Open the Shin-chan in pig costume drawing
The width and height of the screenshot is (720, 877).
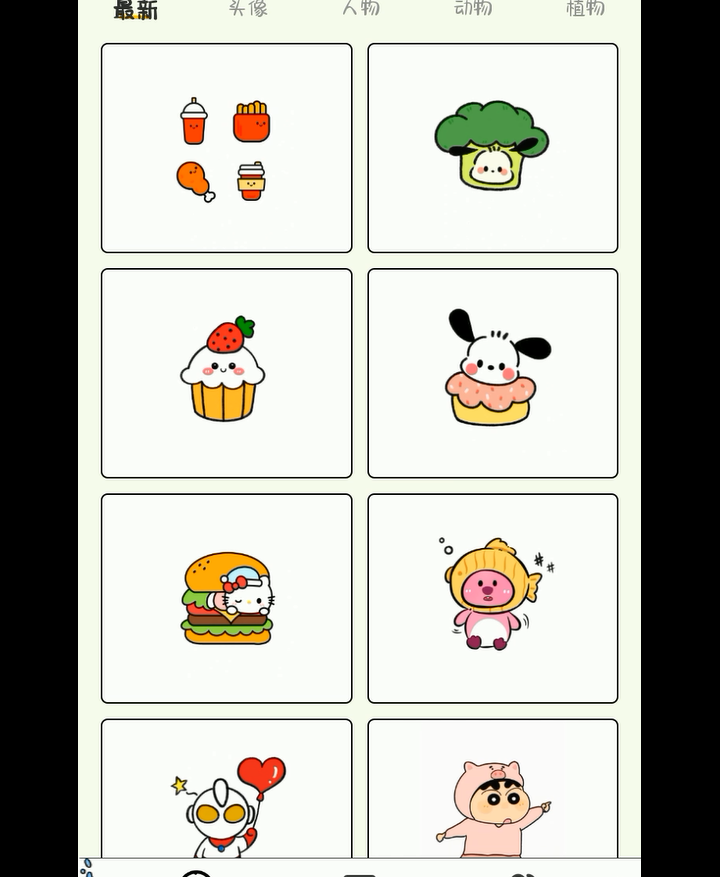coord(492,800)
